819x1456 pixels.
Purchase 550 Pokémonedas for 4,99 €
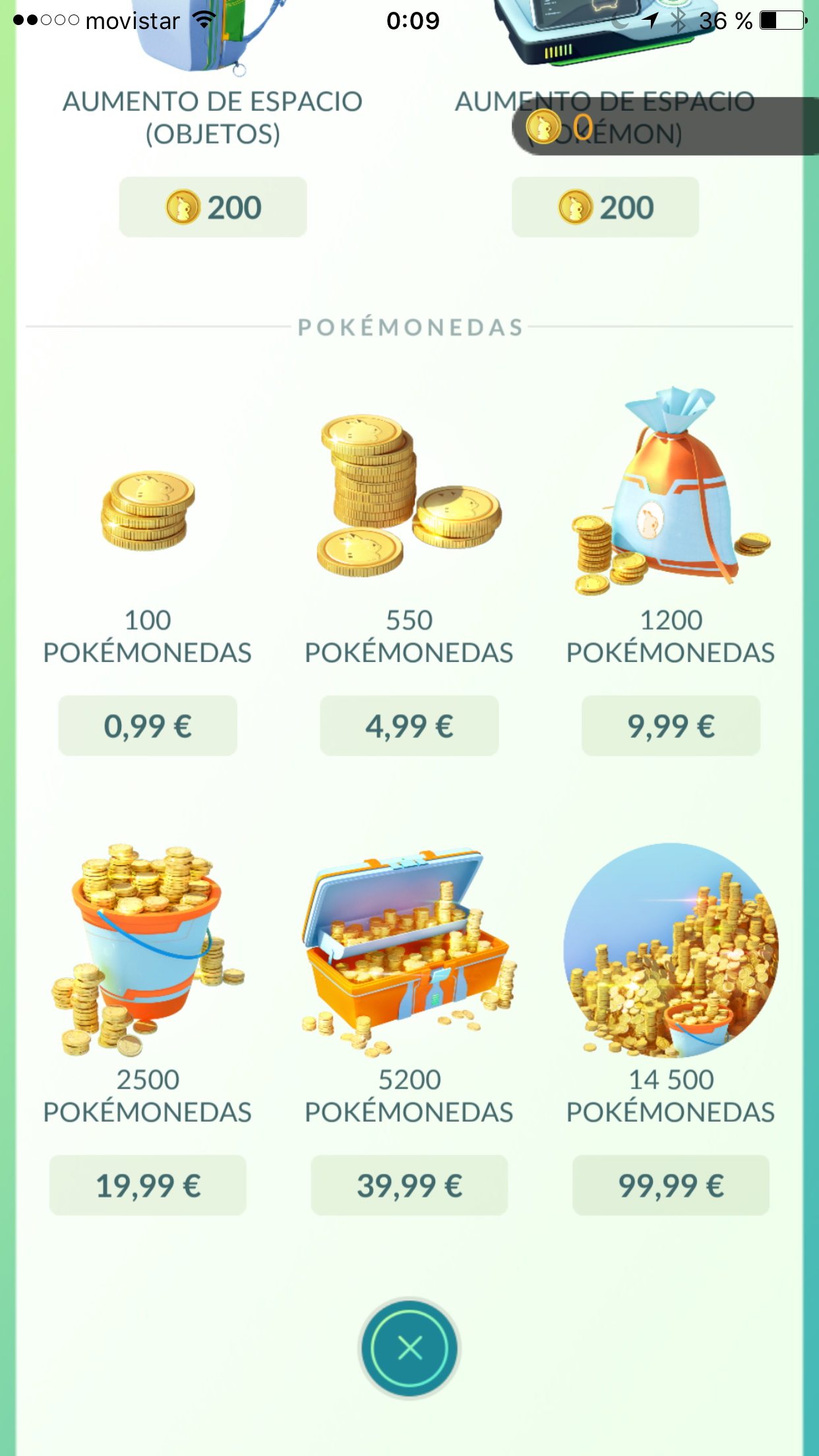409,726
